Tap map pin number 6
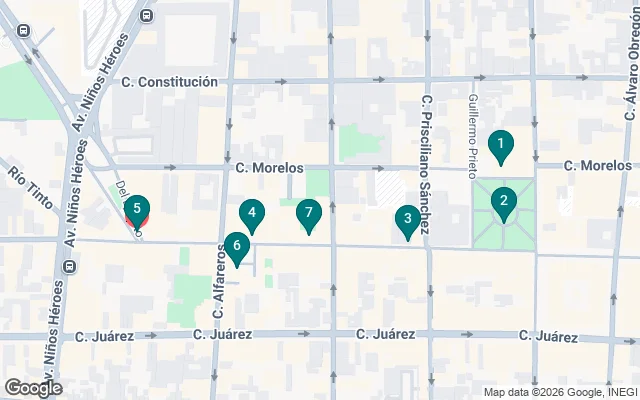The width and height of the screenshot is (640, 400). pyautogui.click(x=236, y=247)
